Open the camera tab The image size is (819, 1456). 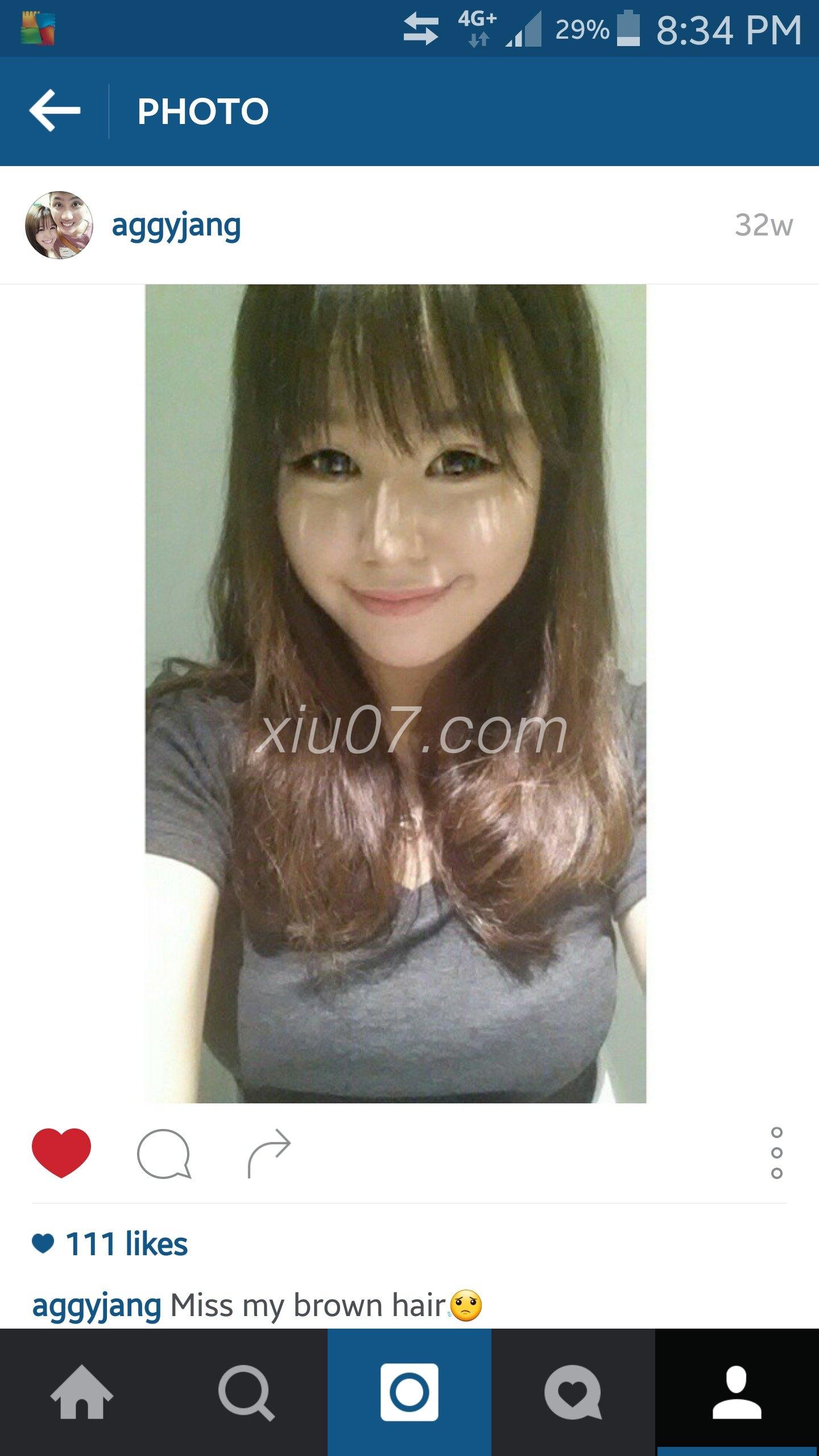(409, 1392)
